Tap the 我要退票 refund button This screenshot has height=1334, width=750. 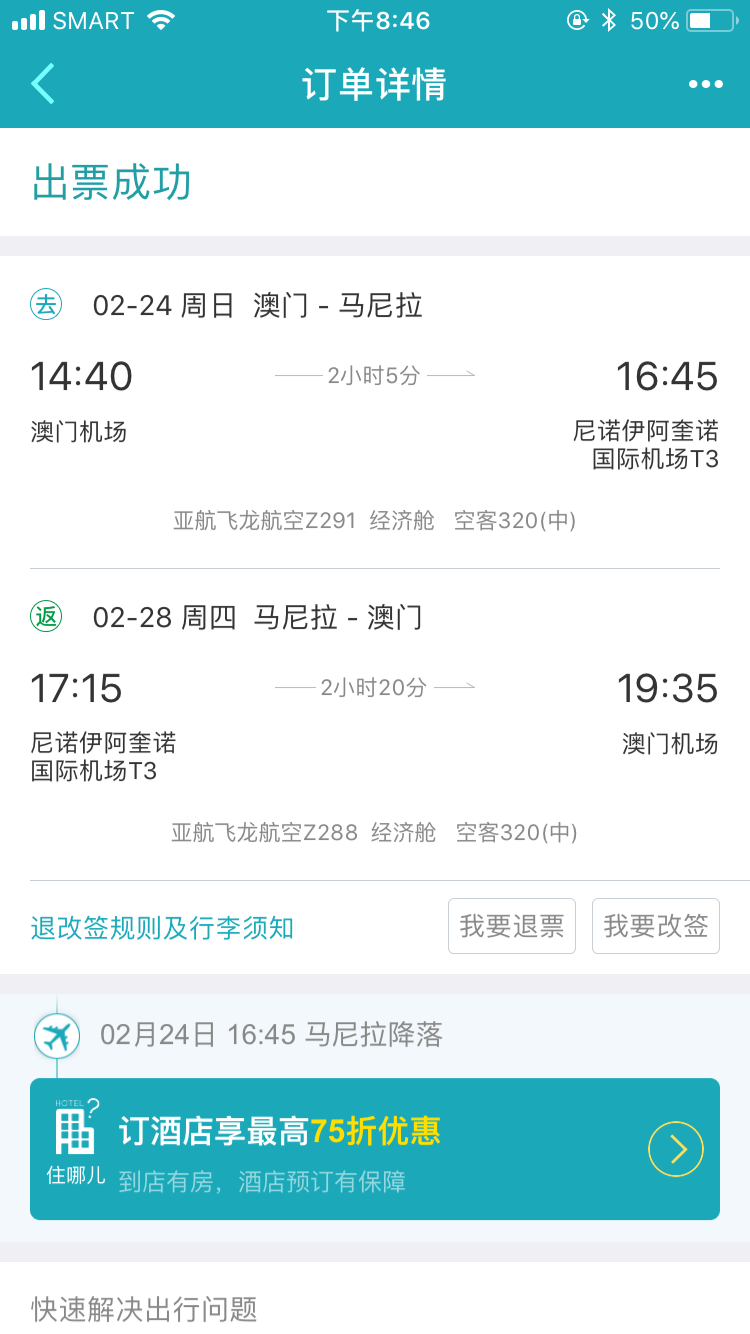(x=512, y=926)
